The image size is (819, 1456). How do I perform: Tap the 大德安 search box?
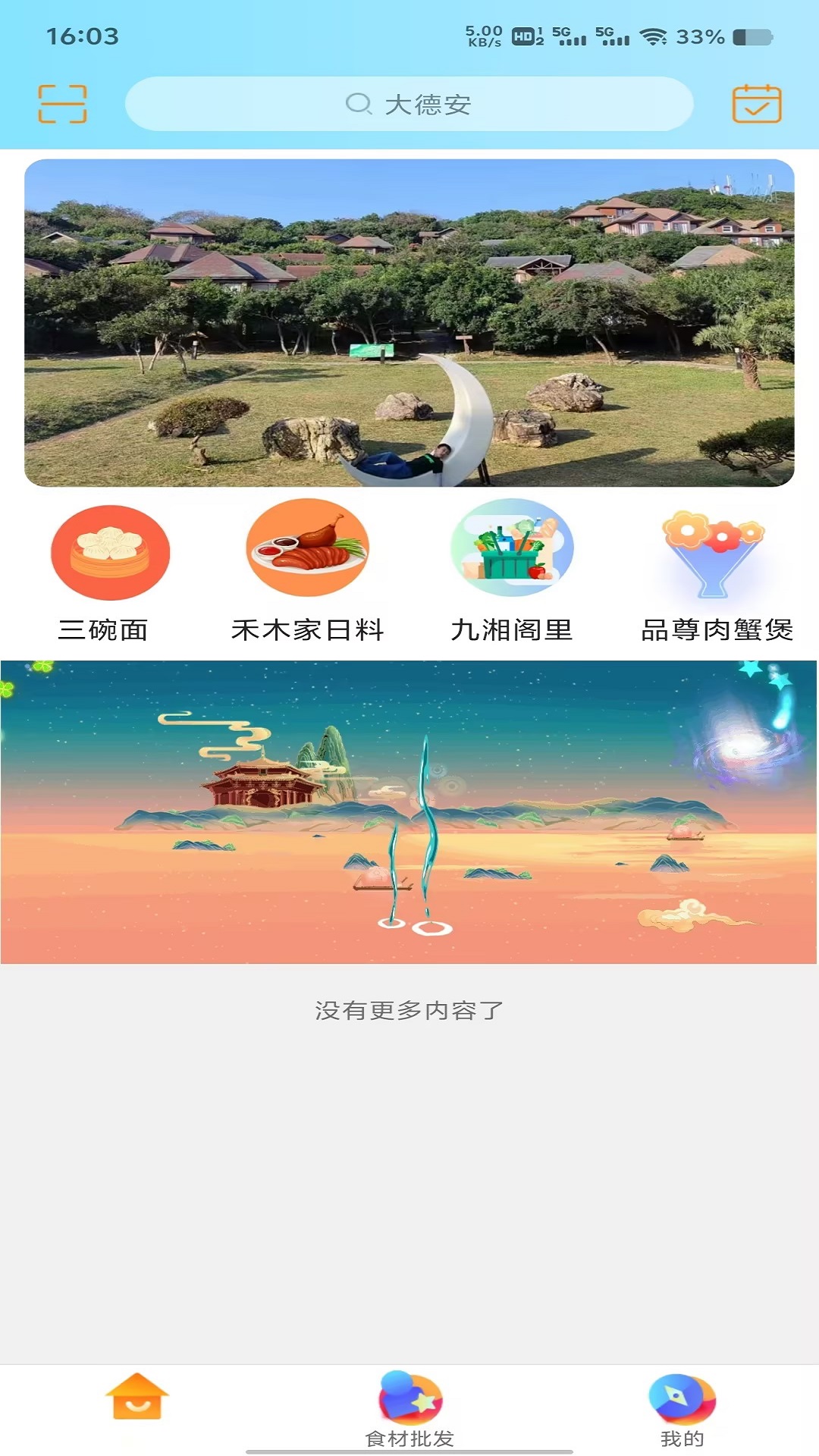click(409, 104)
